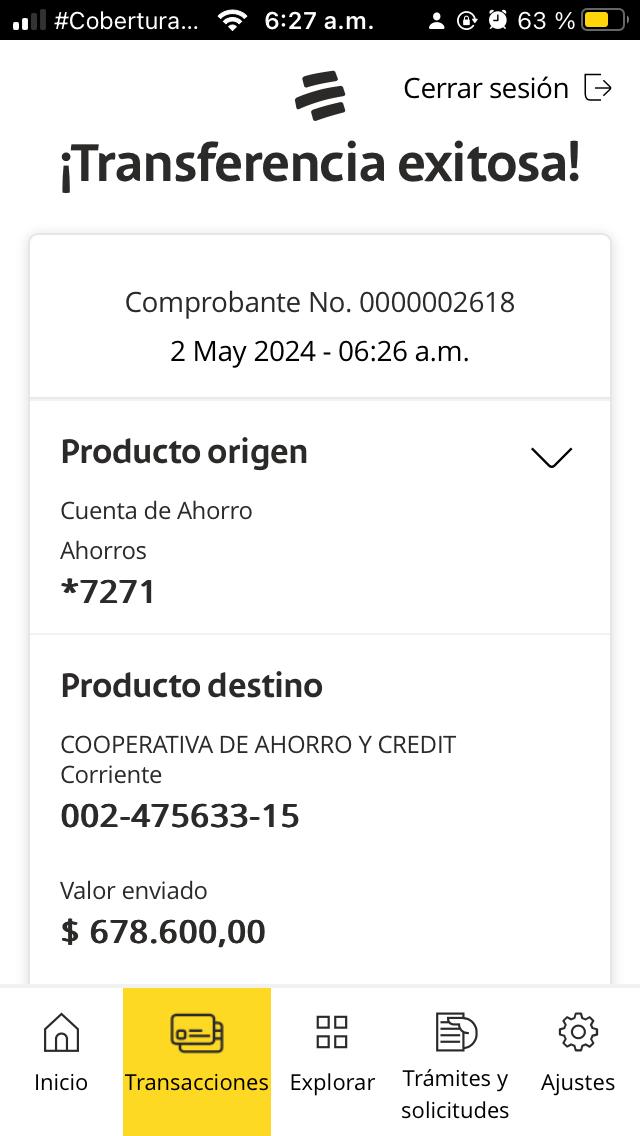Go to the Inicio tab

point(61,1056)
